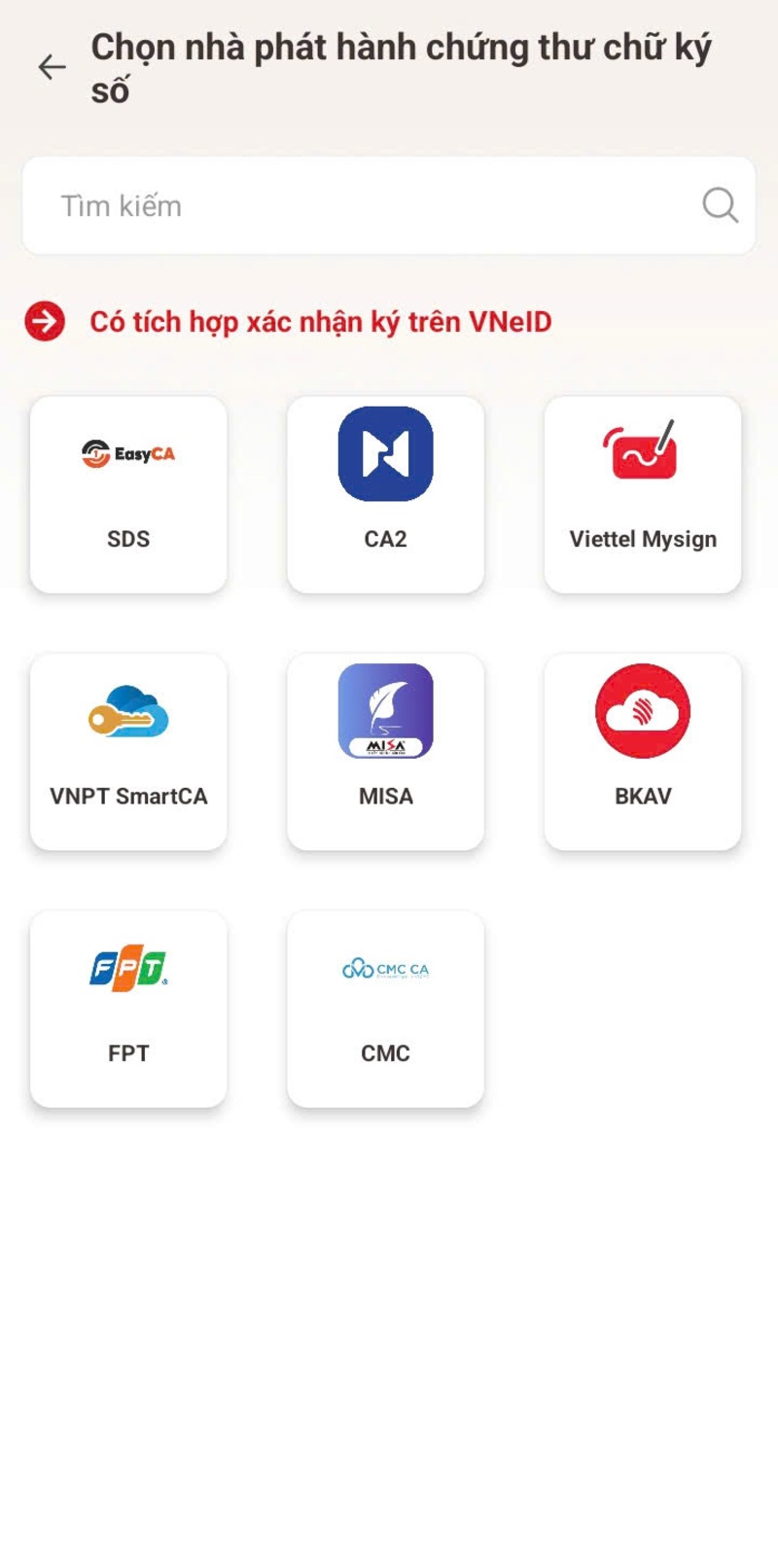The width and height of the screenshot is (778, 1568).
Task: Tap the Tìm kiếm search field
Action: click(x=370, y=206)
